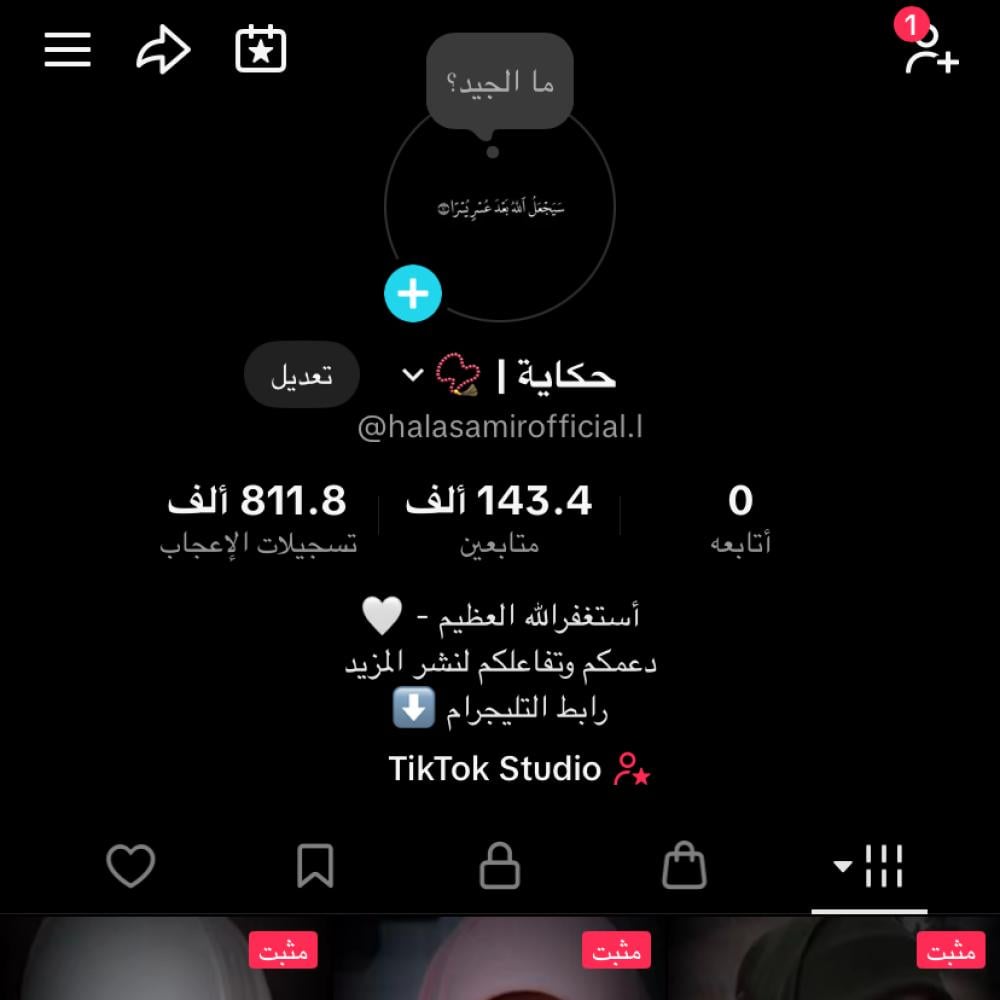This screenshot has width=1000, height=1000.
Task: View the تسجيلات الإعجاب likes count
Action: click(258, 519)
